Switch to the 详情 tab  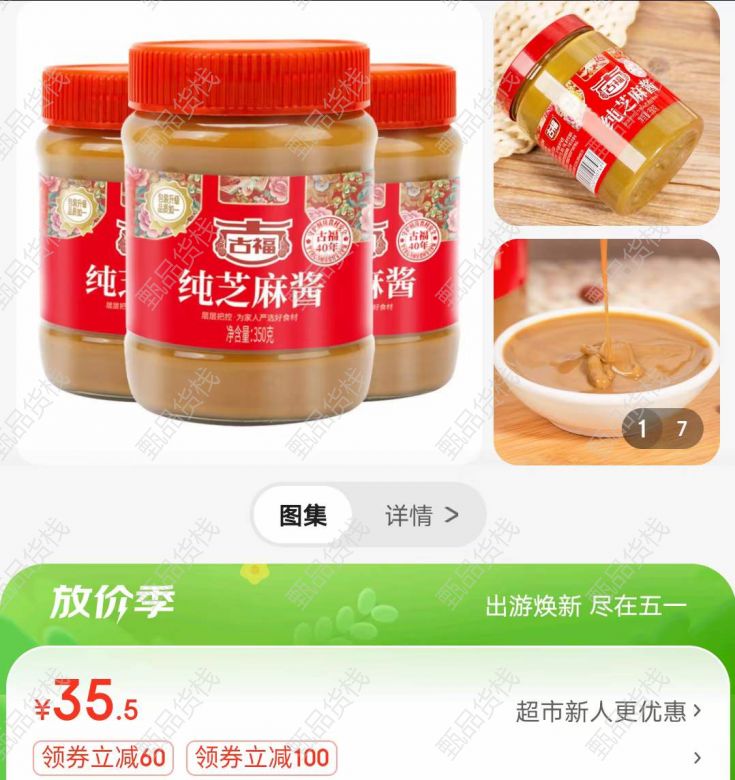coord(422,515)
